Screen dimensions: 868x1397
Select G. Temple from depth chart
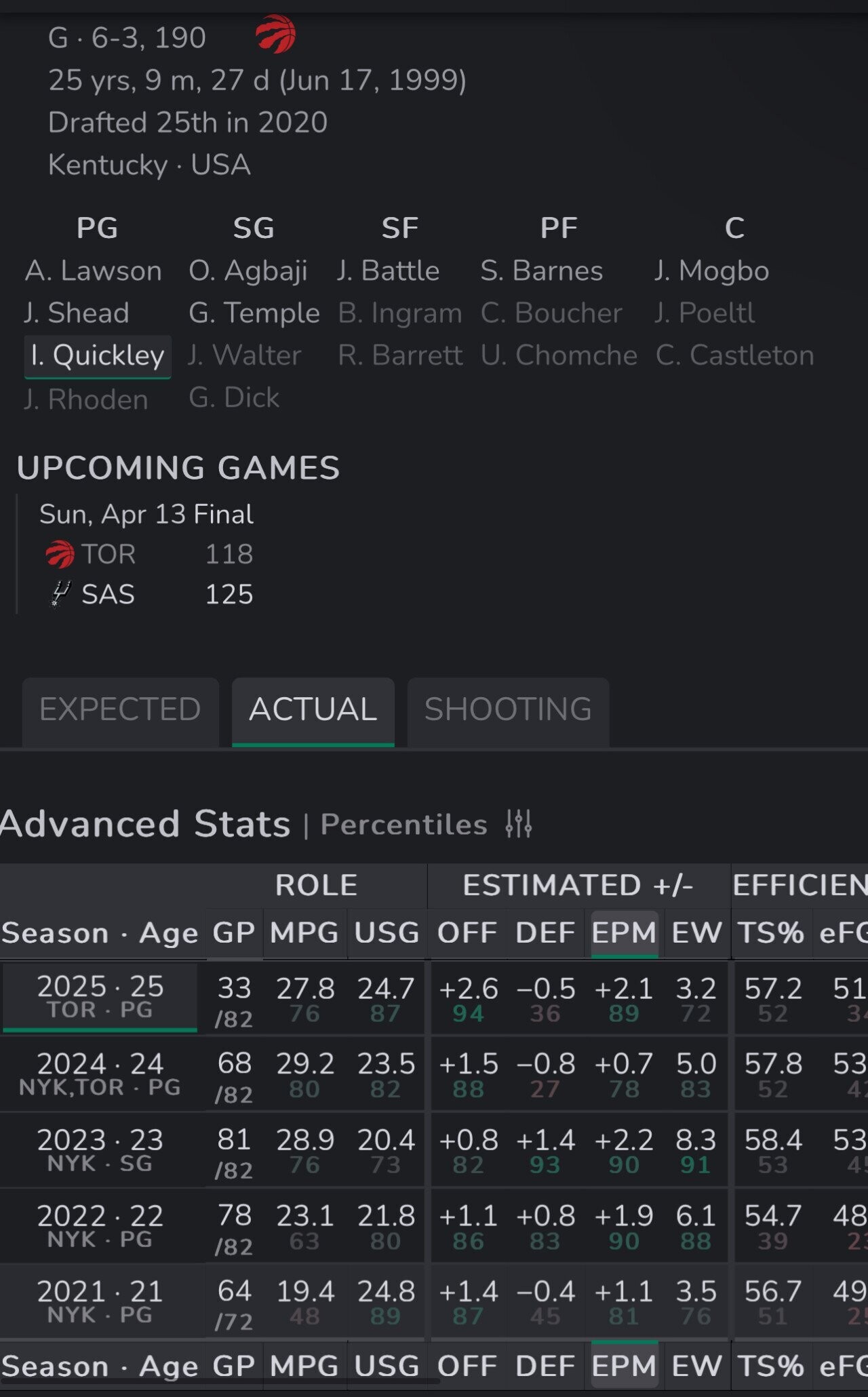click(254, 313)
